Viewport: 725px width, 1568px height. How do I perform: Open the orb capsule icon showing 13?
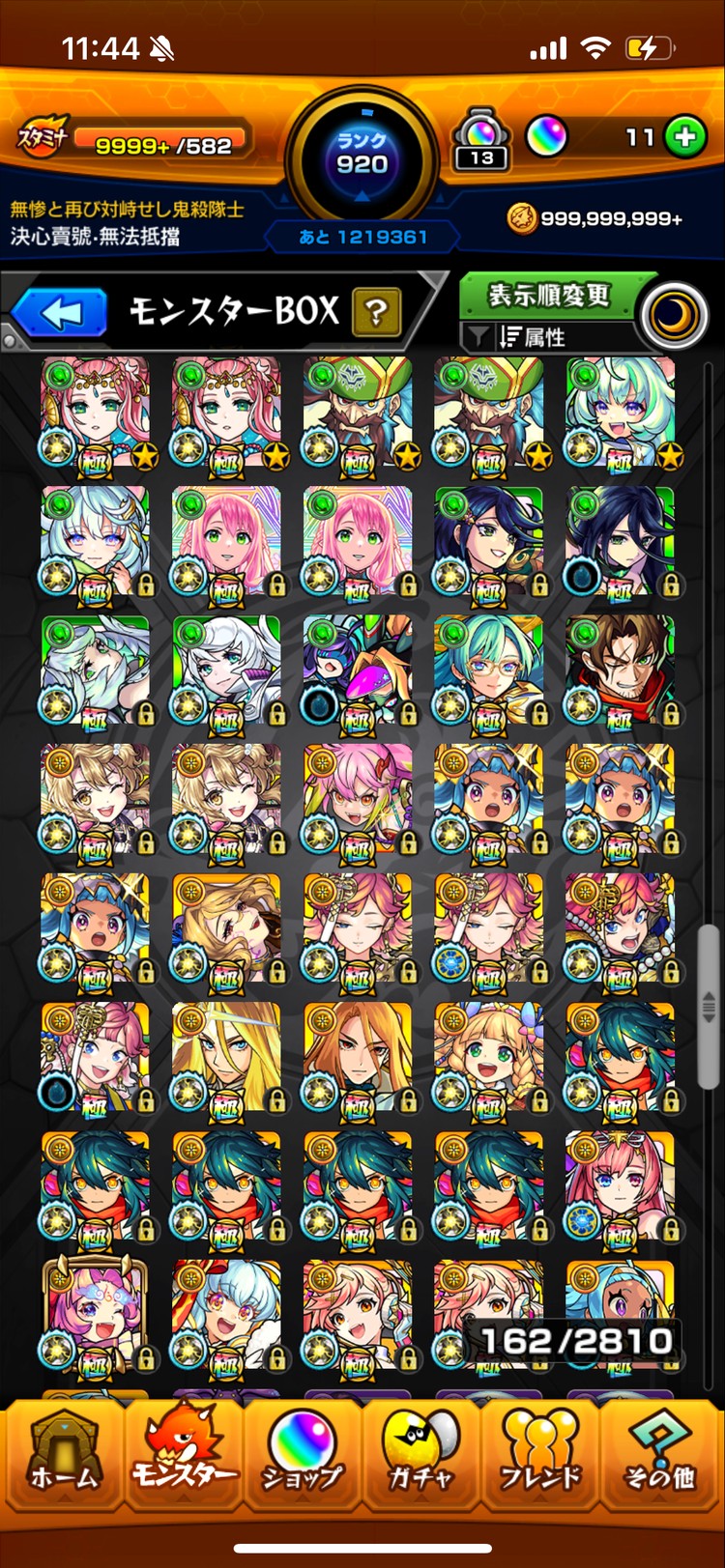(x=481, y=140)
